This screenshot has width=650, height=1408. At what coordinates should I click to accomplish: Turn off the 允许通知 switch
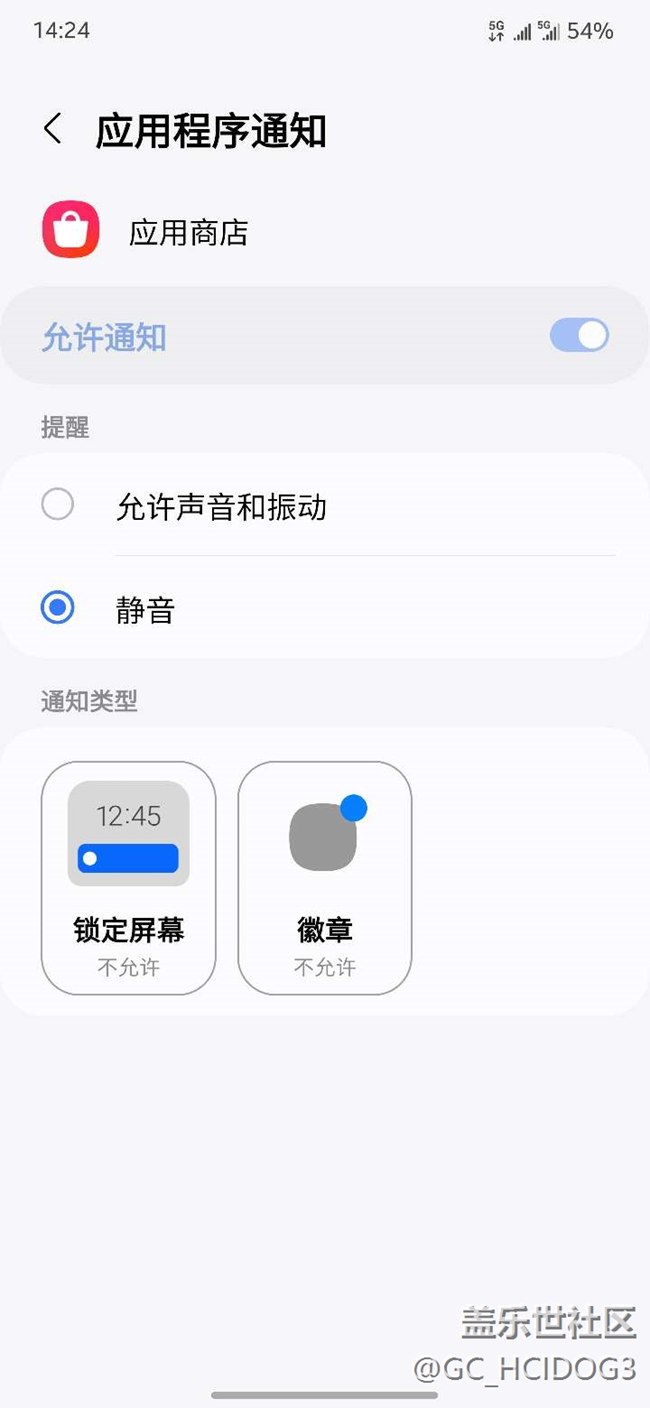tap(579, 336)
